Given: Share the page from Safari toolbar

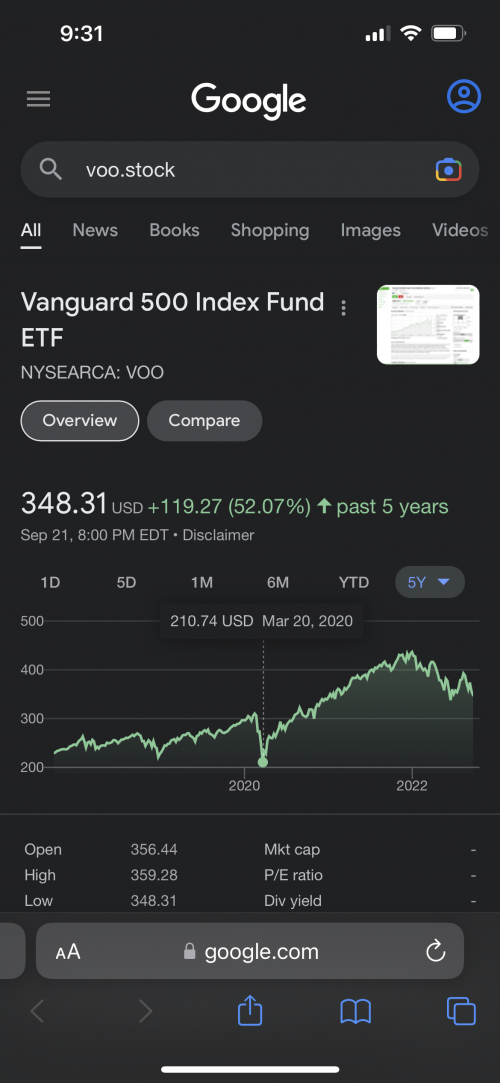Looking at the screenshot, I should (x=250, y=1011).
